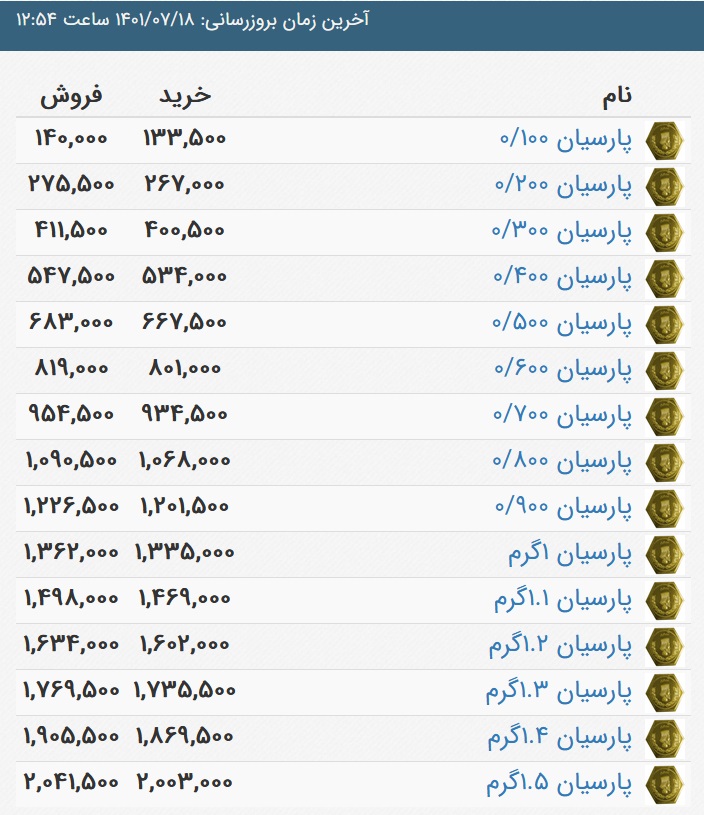View details for پارسیان 0/400

[x=566, y=278]
